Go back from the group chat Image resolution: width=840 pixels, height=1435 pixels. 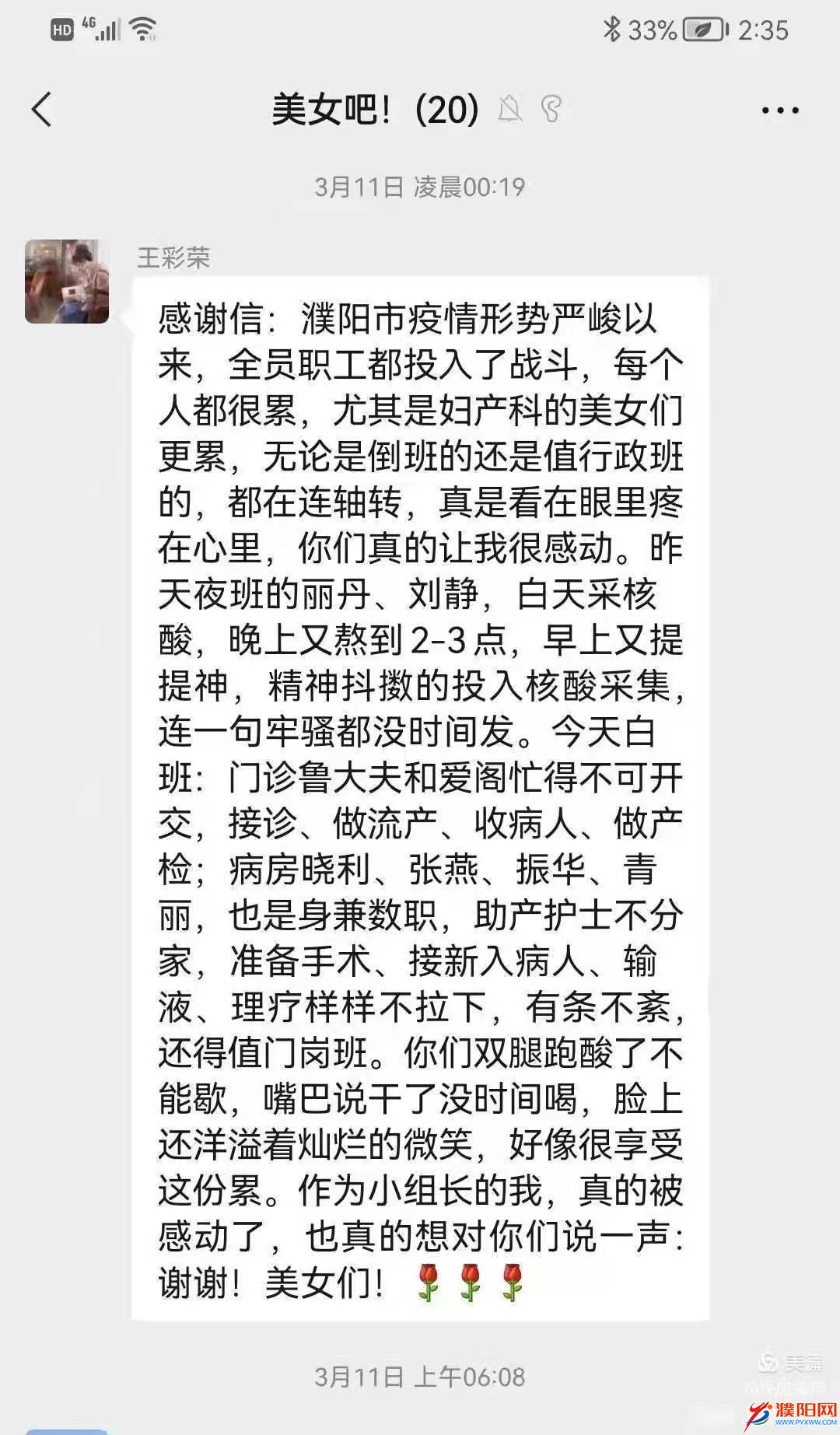coord(43,110)
